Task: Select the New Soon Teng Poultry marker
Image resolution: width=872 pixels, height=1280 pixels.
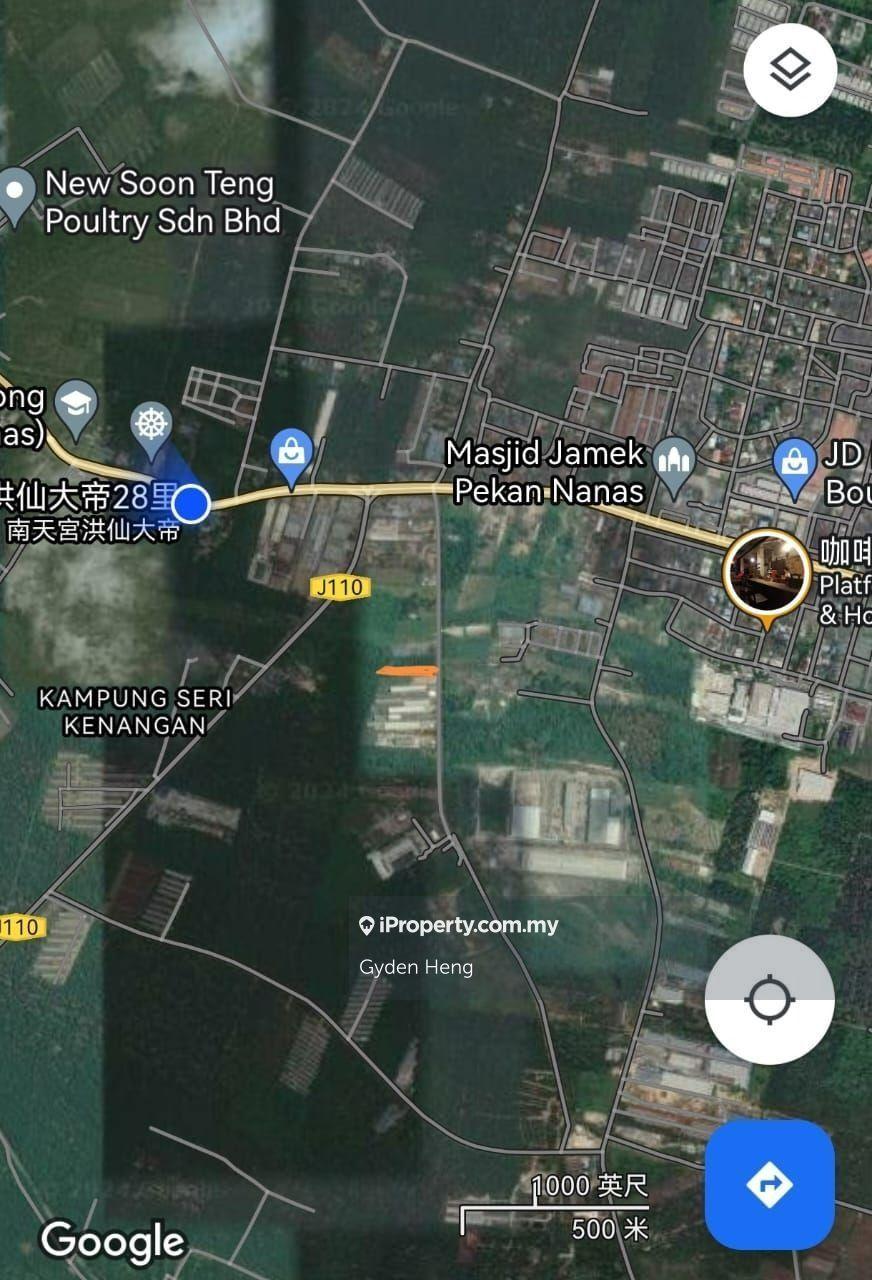Action: [16, 193]
